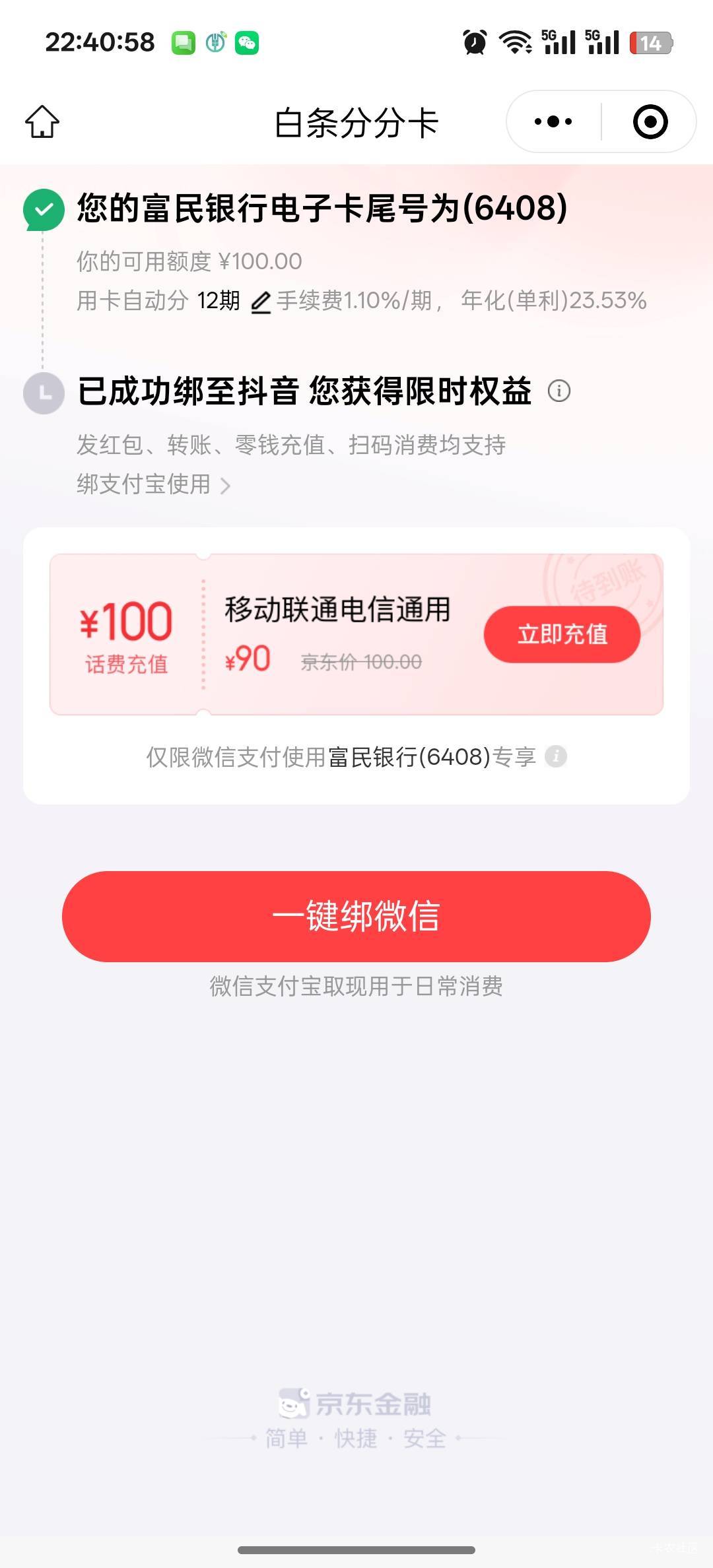Viewport: 713px width, 1568px height.
Task: Open the 绑支付宝使用 link
Action: click(154, 484)
